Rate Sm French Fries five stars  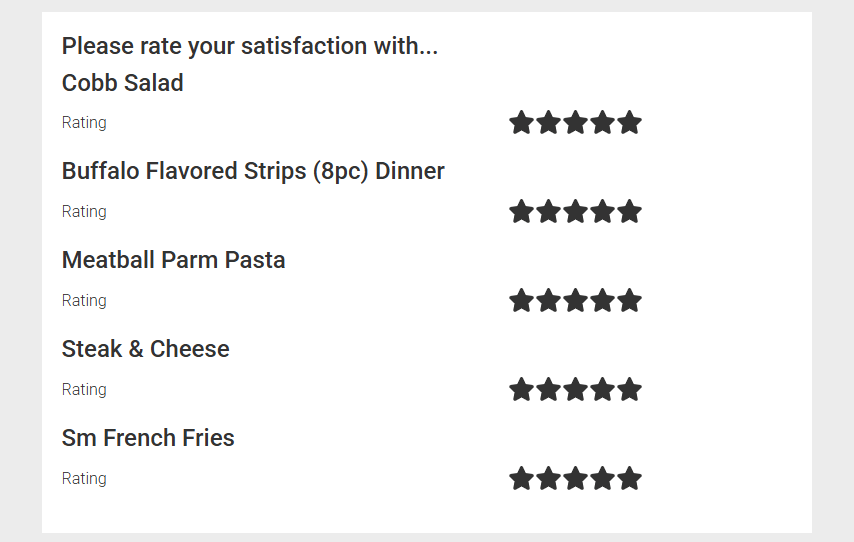(629, 479)
